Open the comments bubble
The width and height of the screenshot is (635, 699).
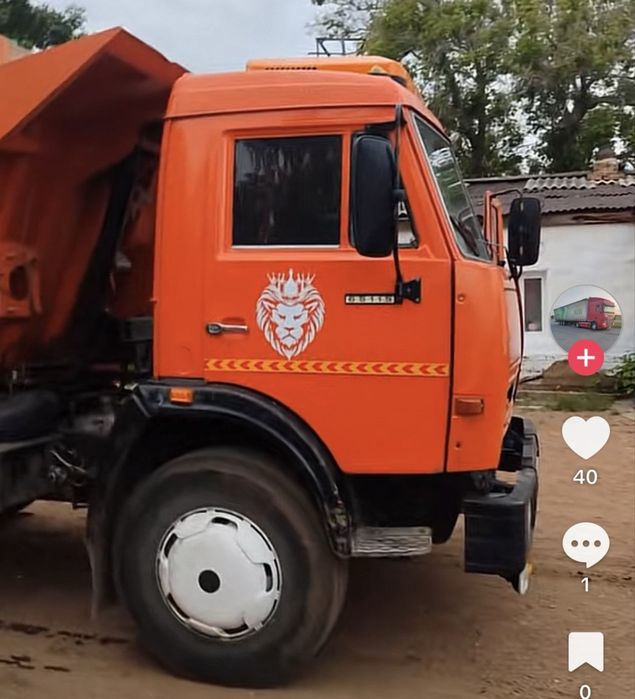coord(585,544)
